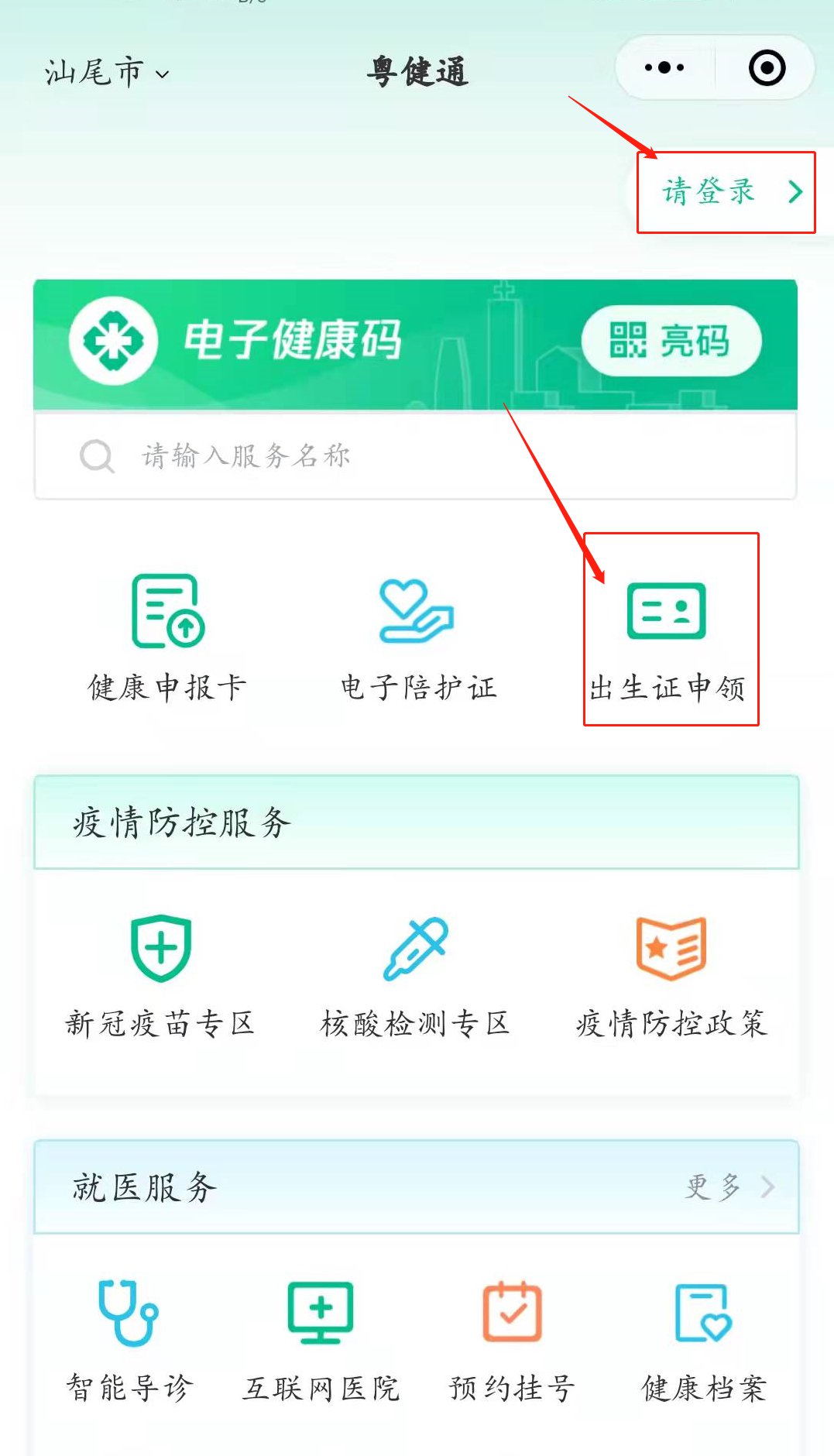Open the mini program more options menu
Viewport: 834px width, 1456px height.
664,68
